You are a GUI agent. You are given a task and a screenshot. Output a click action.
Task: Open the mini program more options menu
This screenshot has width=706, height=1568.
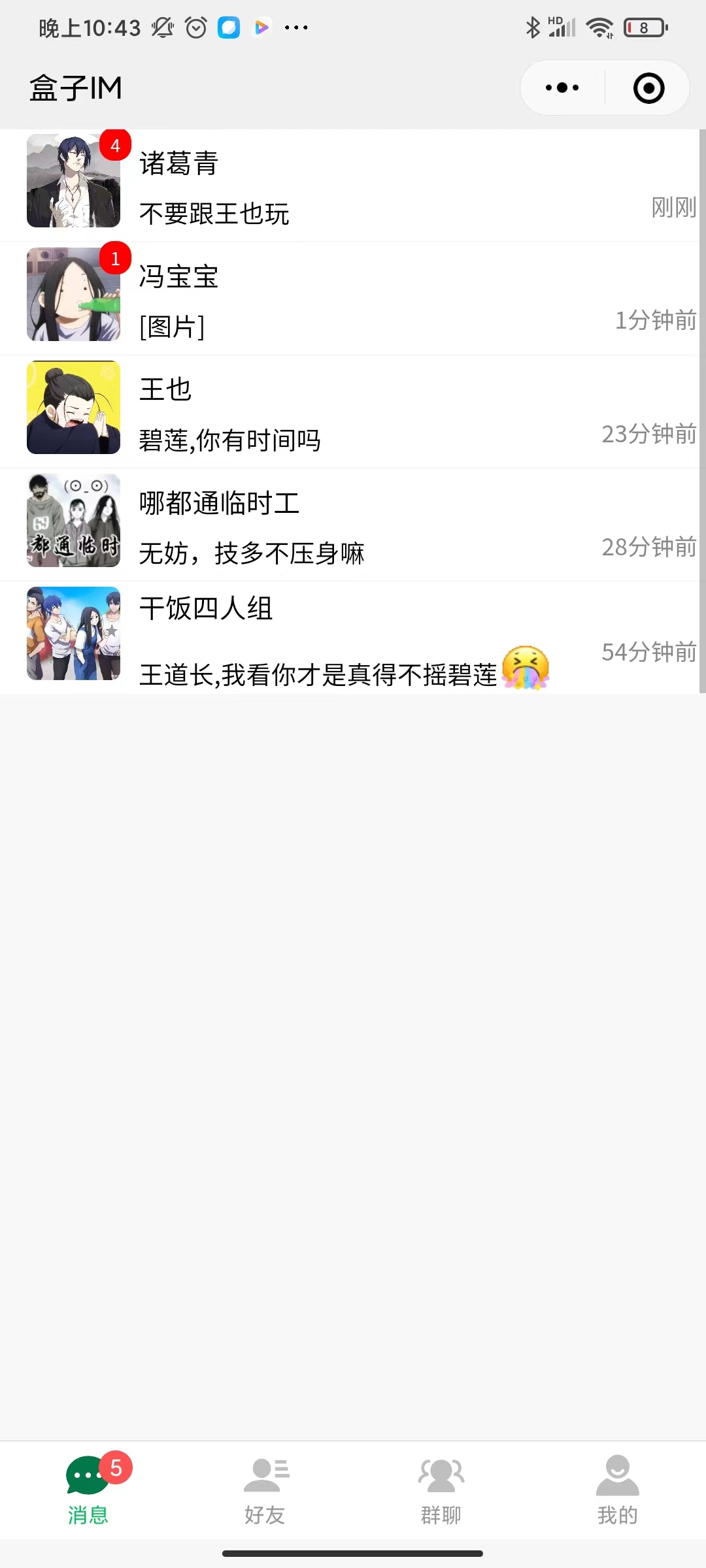pos(562,88)
